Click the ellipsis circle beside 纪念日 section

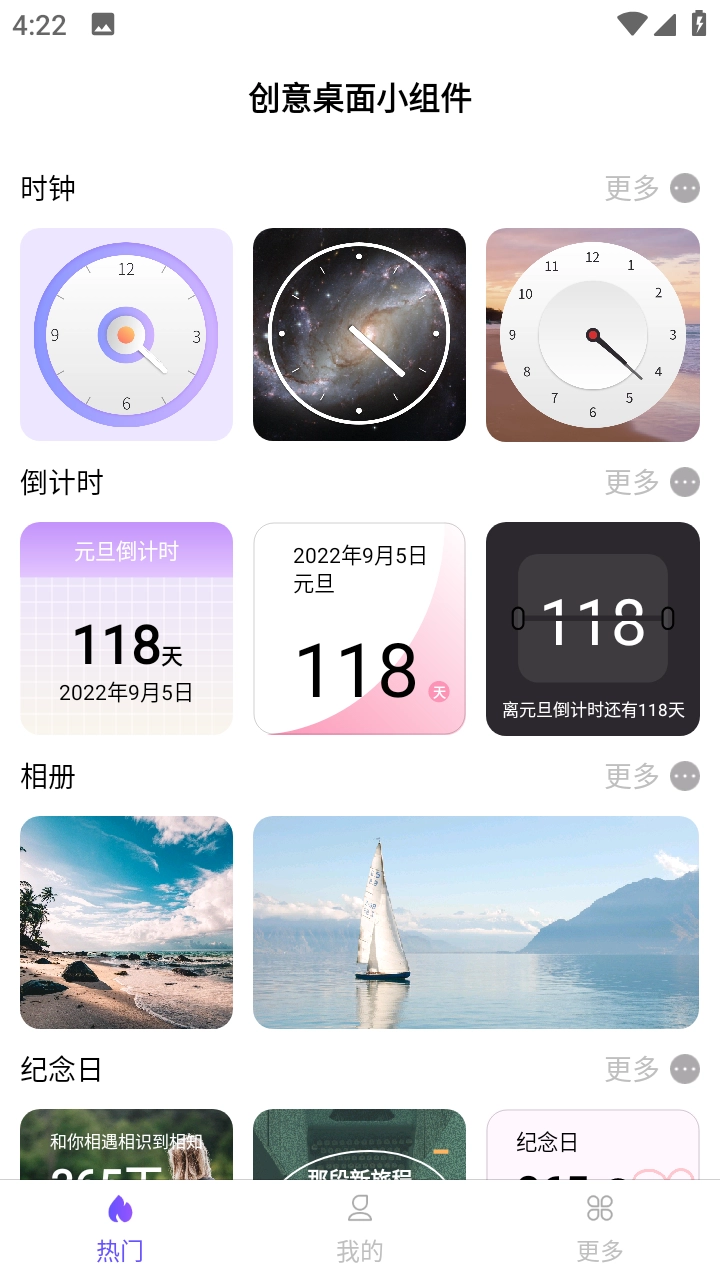(x=684, y=1069)
